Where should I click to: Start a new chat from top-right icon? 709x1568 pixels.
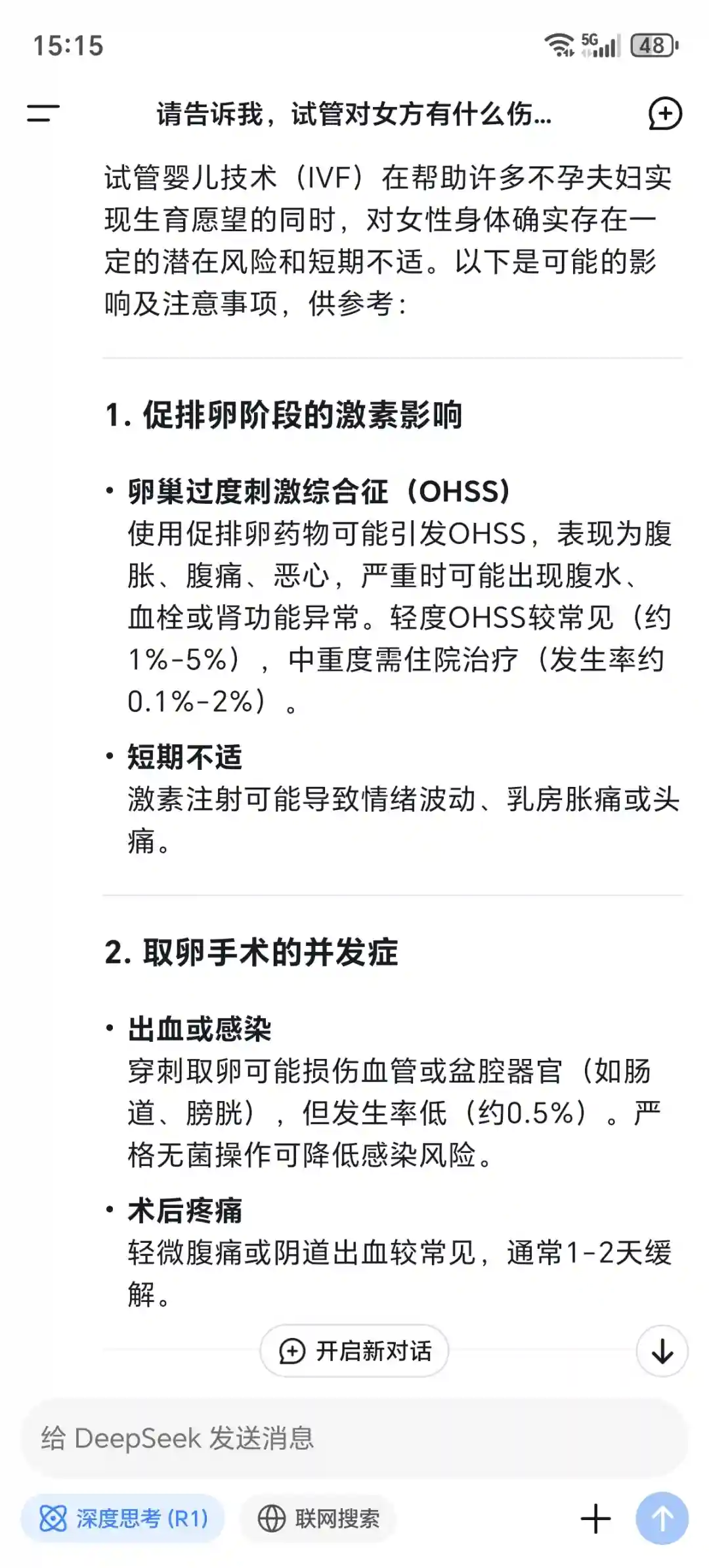[664, 114]
